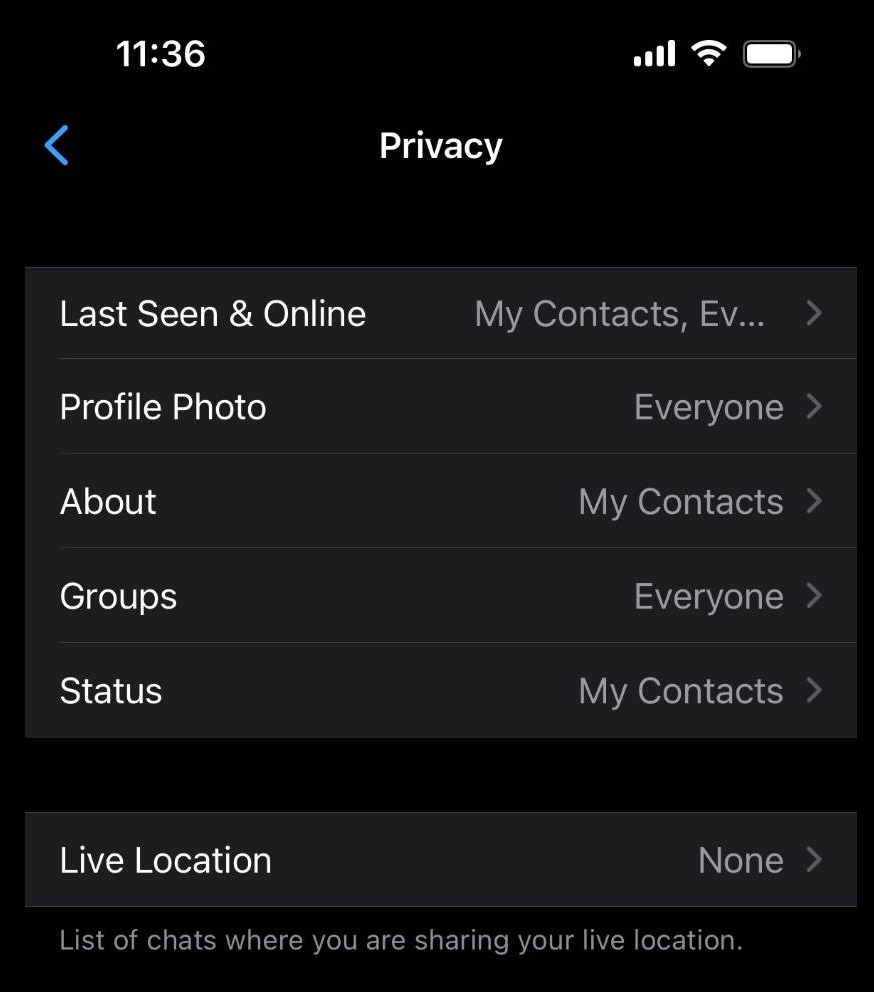This screenshot has width=874, height=992.
Task: Go back from the Privacy screen
Action: (57, 146)
